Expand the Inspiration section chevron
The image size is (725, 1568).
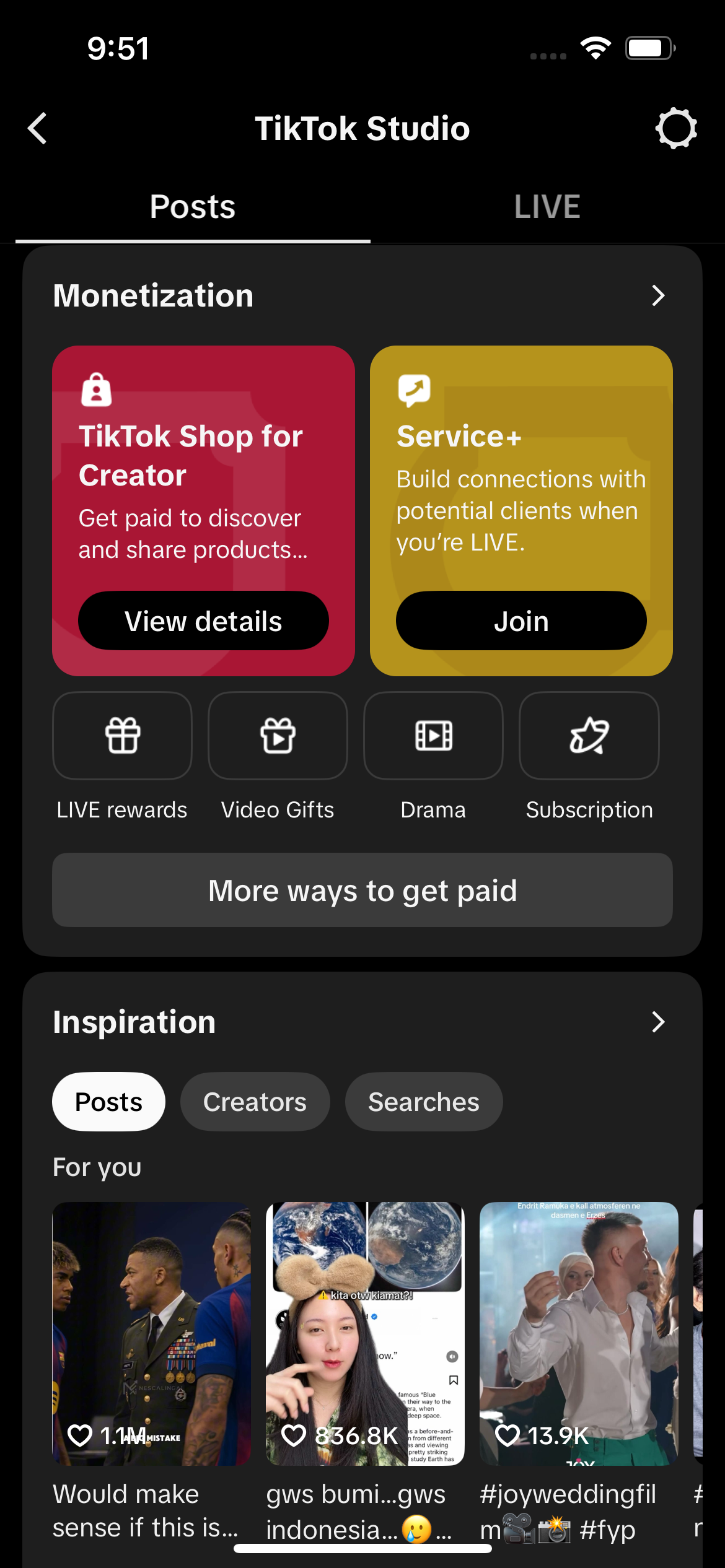(658, 1022)
